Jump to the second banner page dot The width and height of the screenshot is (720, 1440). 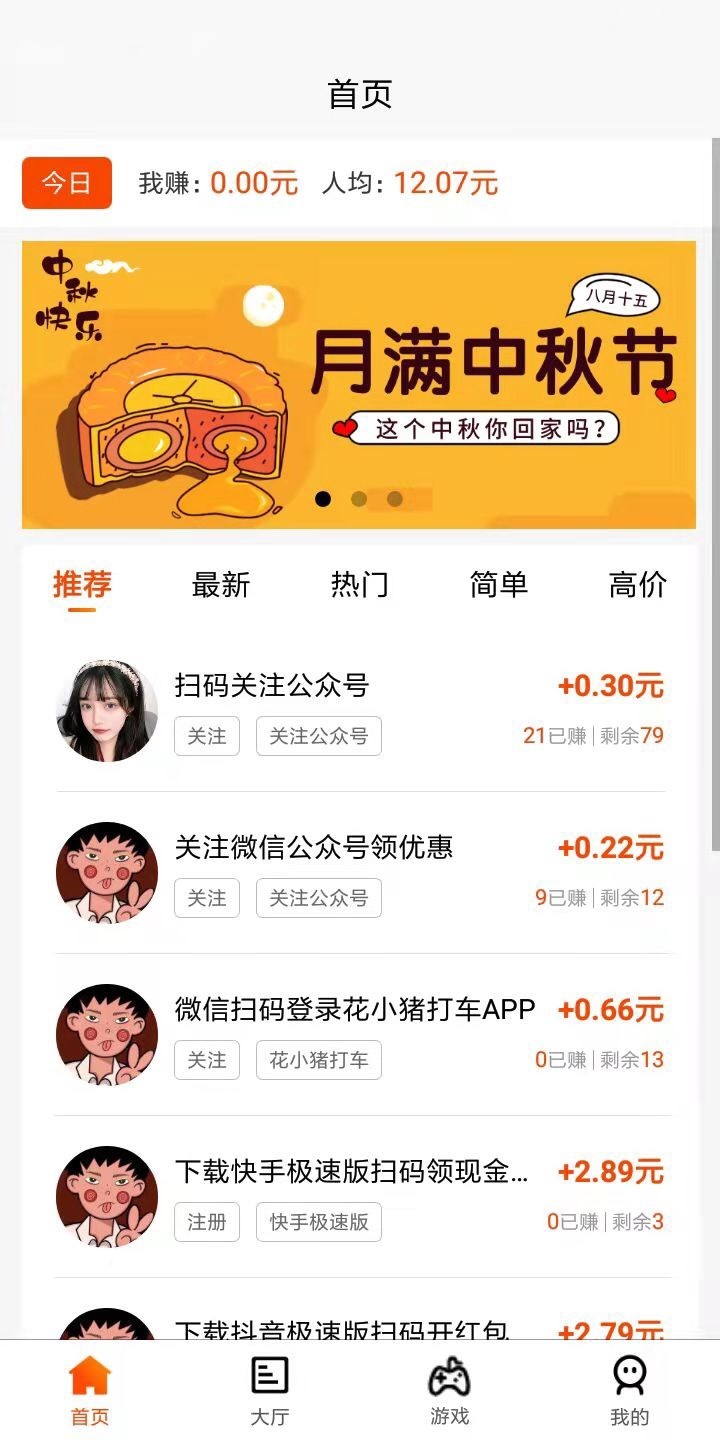click(359, 499)
